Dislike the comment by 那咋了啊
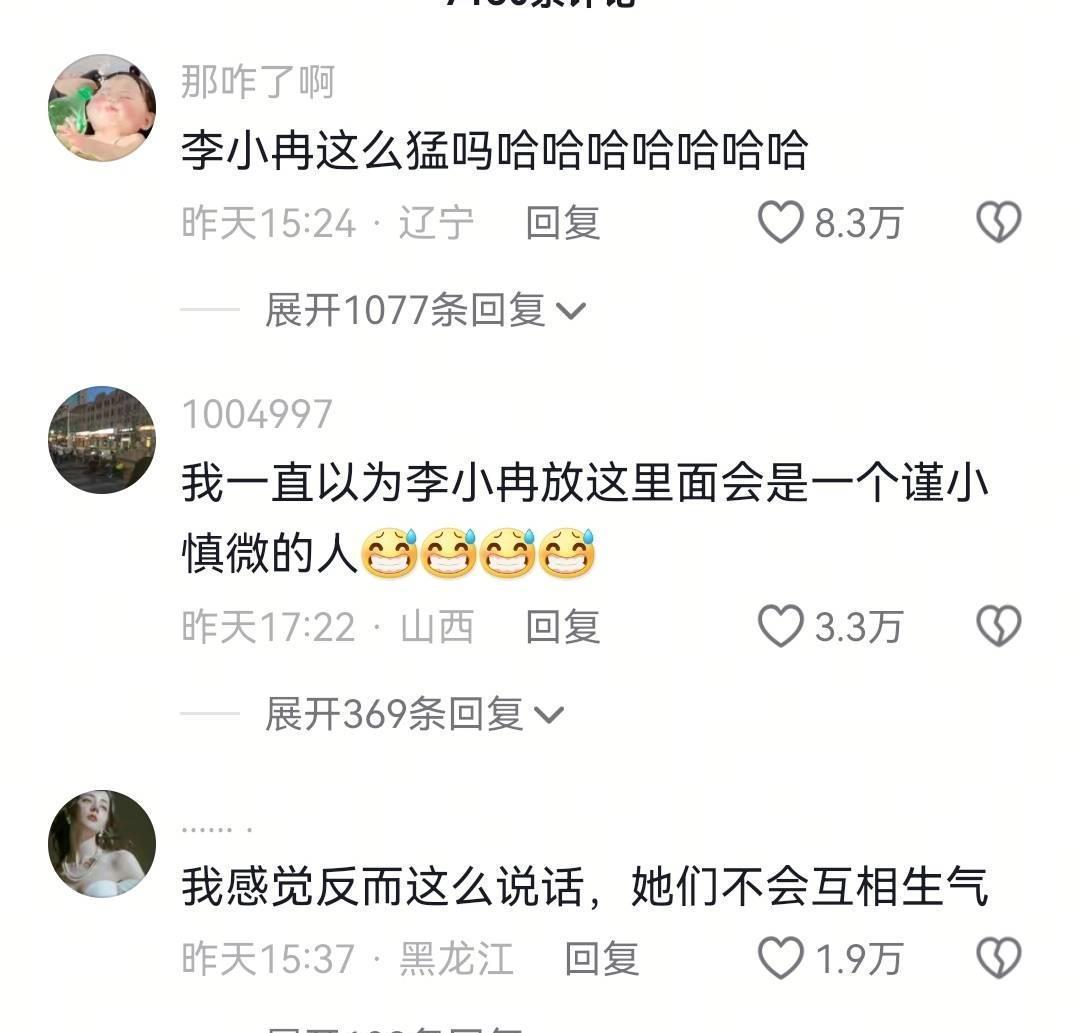The height and width of the screenshot is (1033, 1080). click(x=999, y=222)
